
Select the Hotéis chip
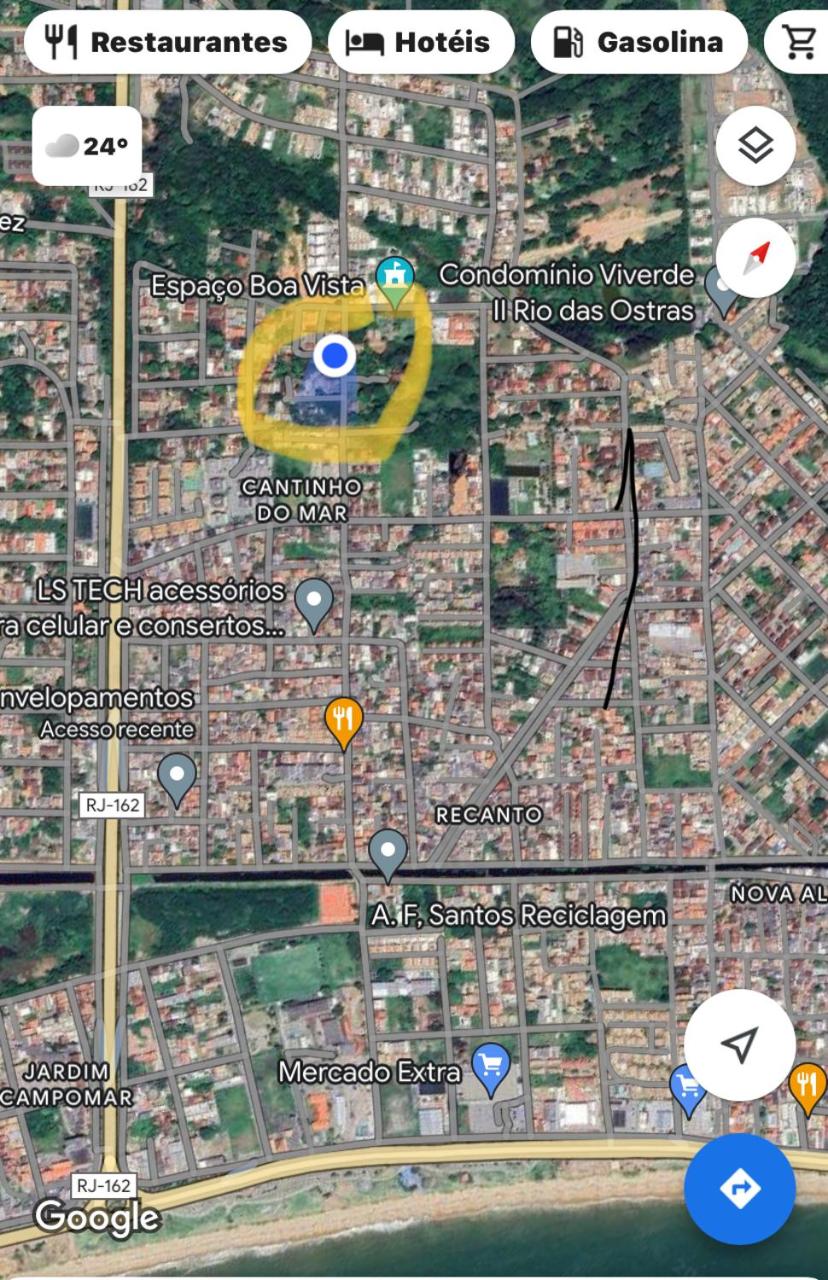421,42
